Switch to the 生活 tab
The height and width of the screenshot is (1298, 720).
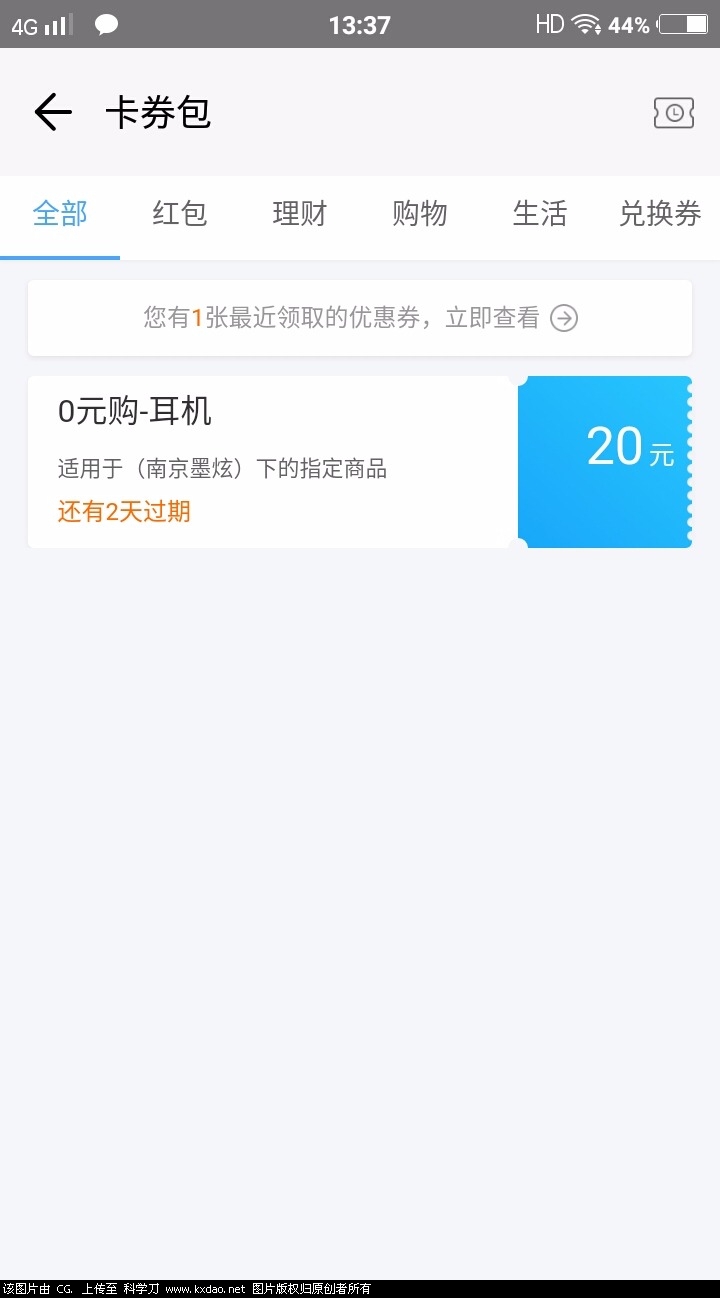(x=539, y=215)
